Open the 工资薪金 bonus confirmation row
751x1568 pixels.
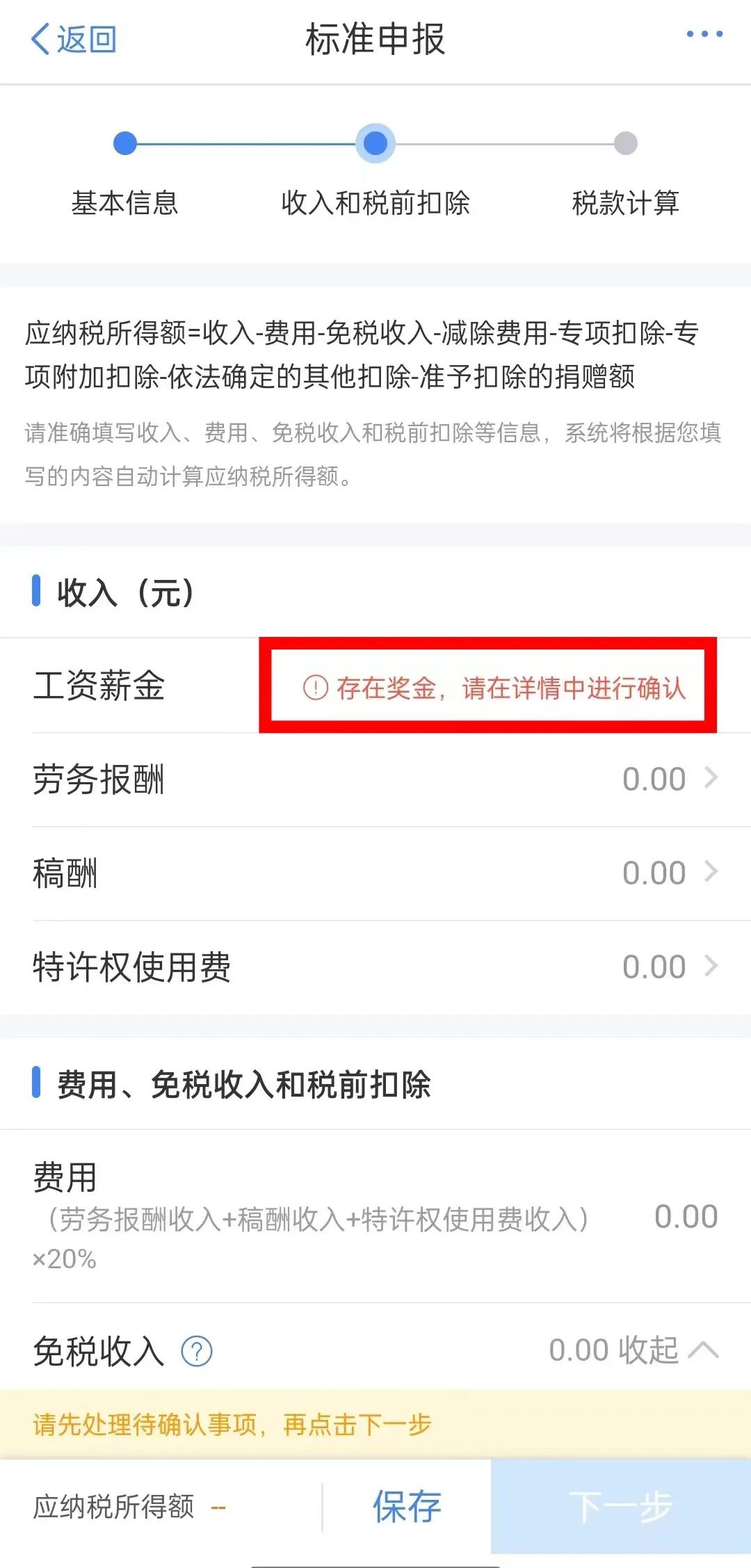coord(375,686)
